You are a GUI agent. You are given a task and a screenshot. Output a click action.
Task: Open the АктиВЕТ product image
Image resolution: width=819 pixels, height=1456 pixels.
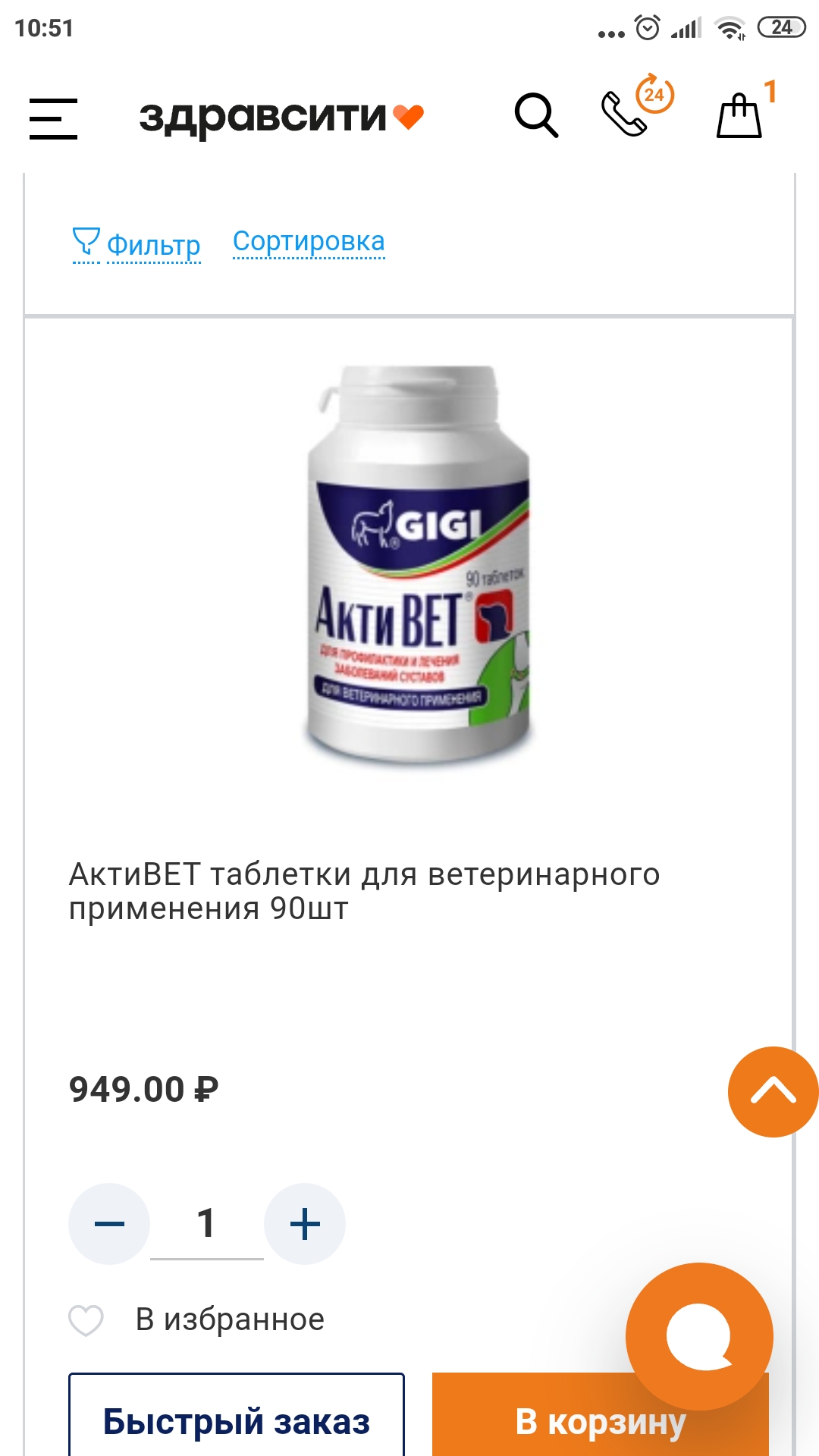pos(418,565)
